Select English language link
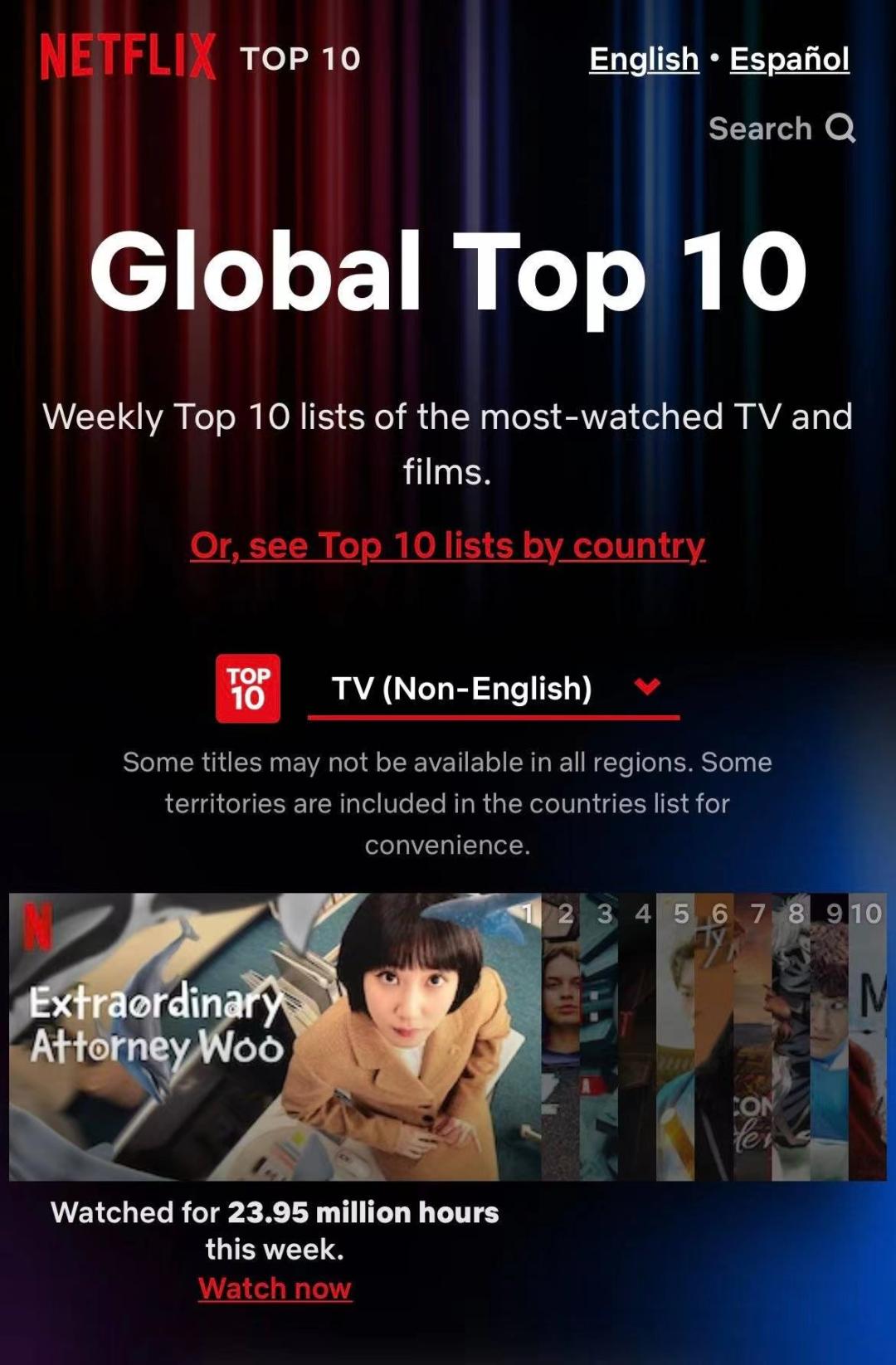896x1365 pixels. coord(644,59)
